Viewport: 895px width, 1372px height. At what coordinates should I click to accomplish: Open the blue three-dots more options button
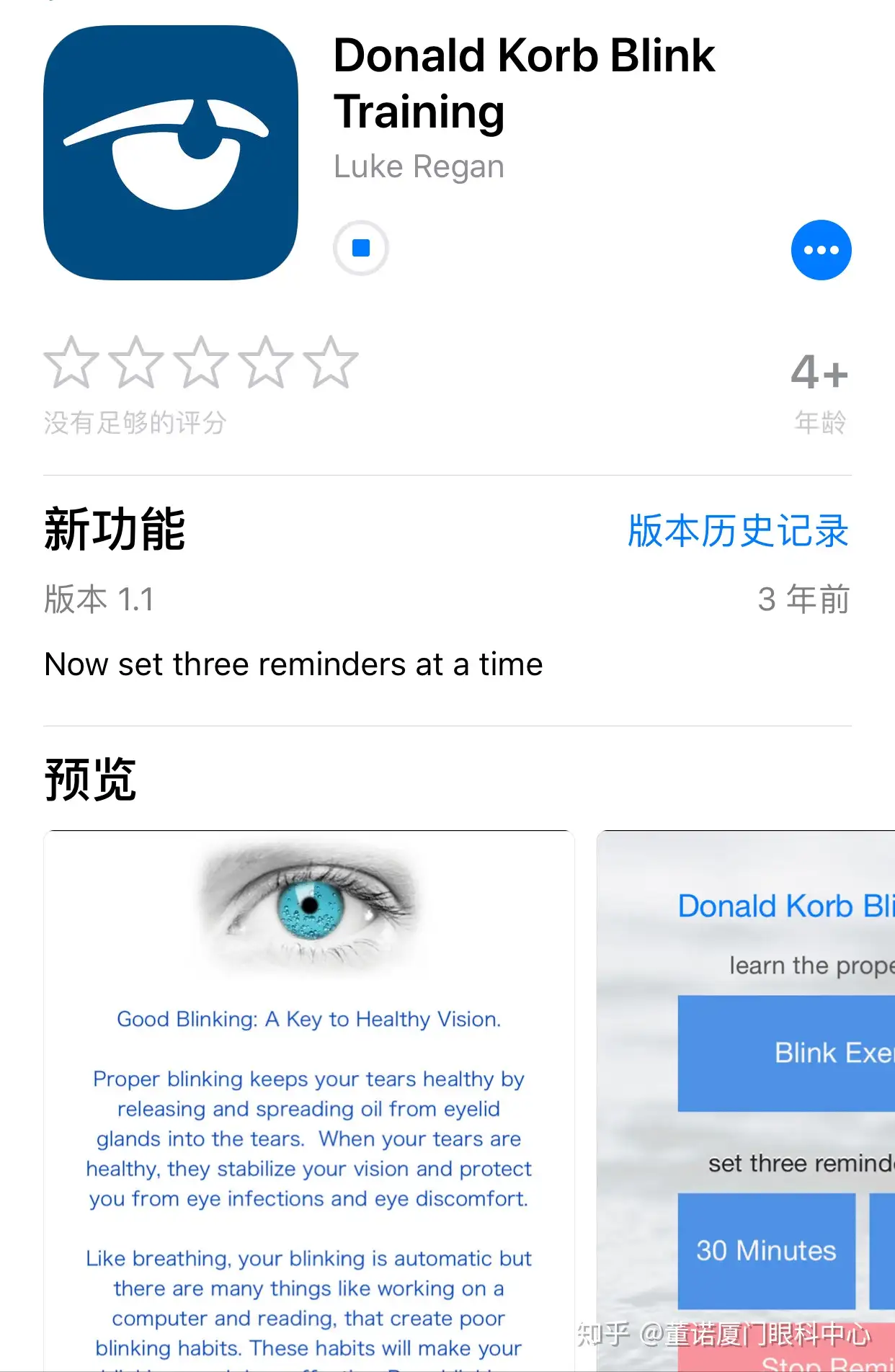(x=821, y=250)
